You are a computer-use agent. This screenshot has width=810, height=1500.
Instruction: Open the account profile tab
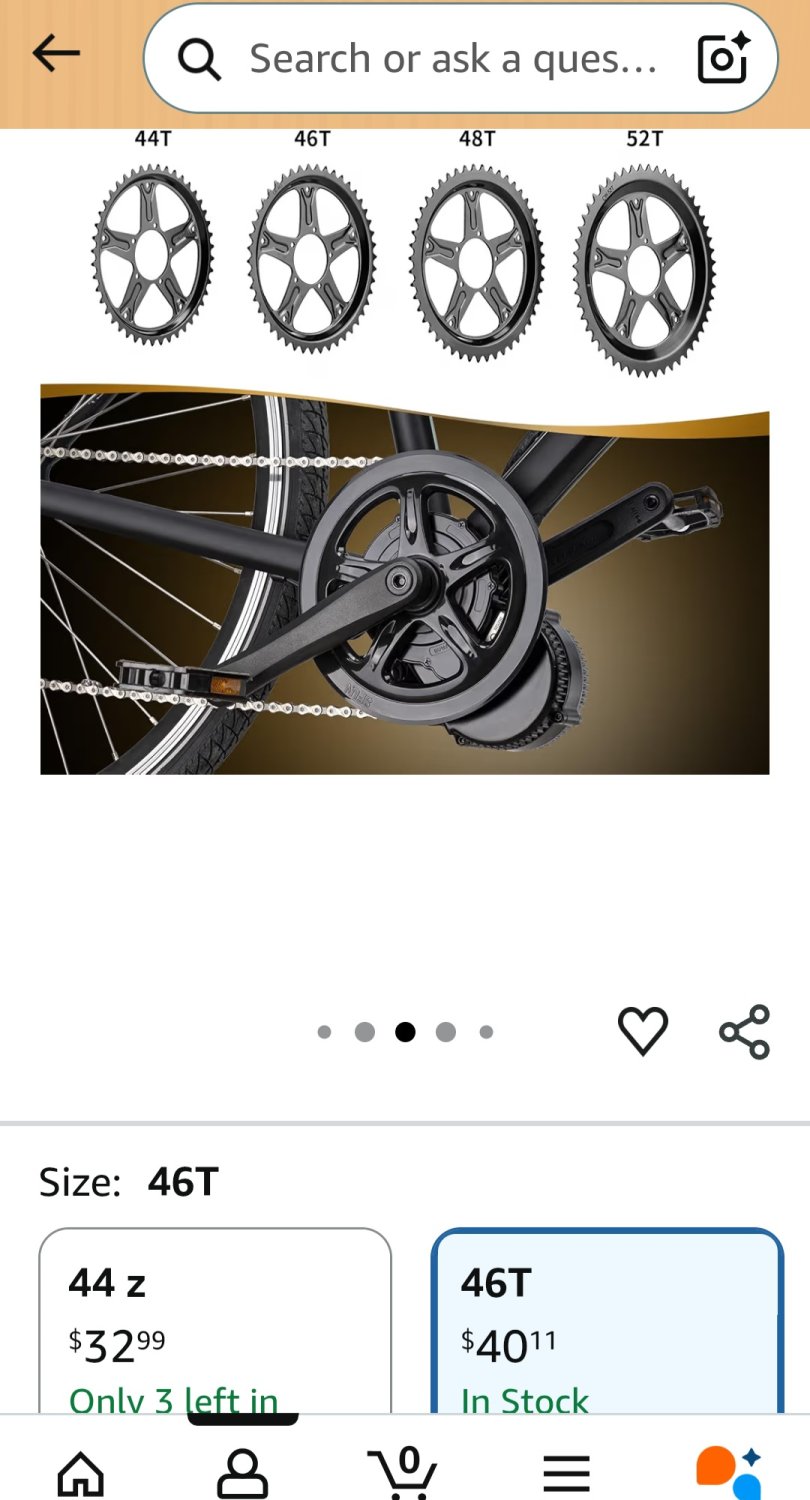click(242, 1472)
